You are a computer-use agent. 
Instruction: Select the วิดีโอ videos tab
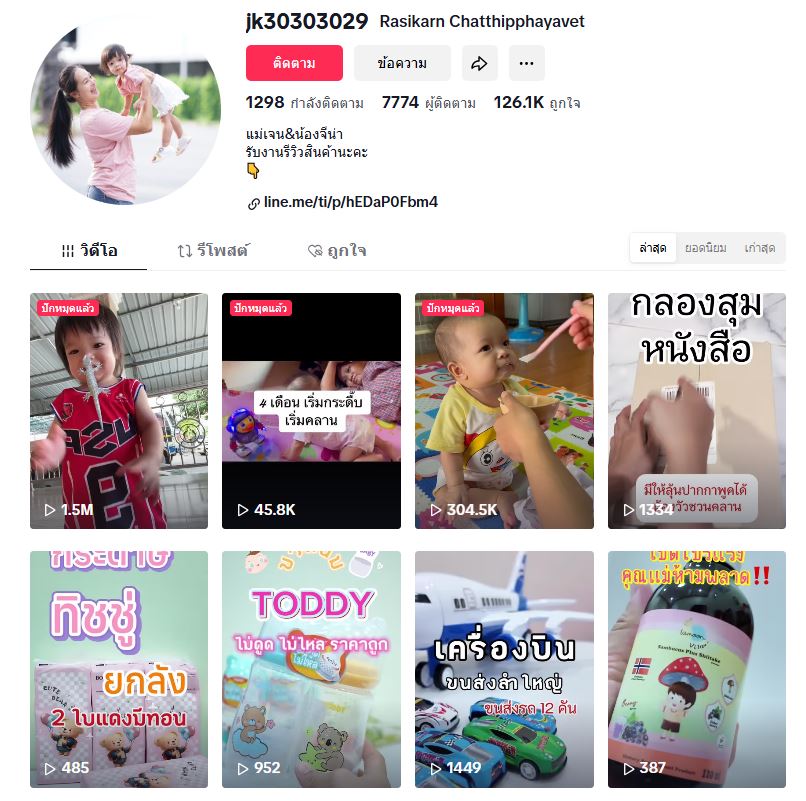pos(89,251)
